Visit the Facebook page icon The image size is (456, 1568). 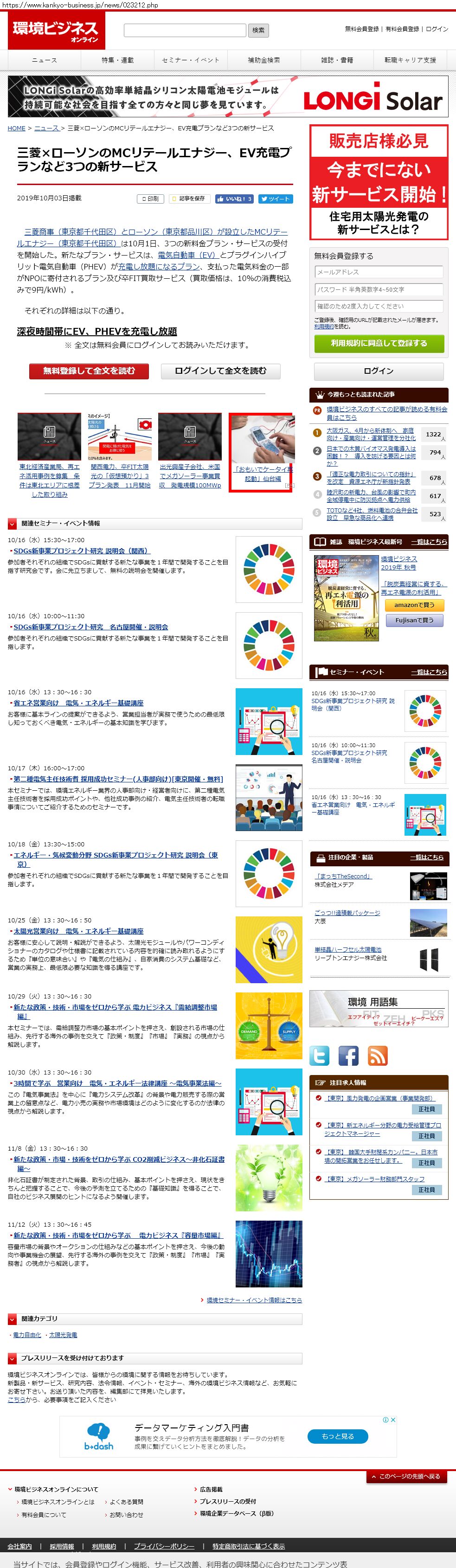[348, 1056]
